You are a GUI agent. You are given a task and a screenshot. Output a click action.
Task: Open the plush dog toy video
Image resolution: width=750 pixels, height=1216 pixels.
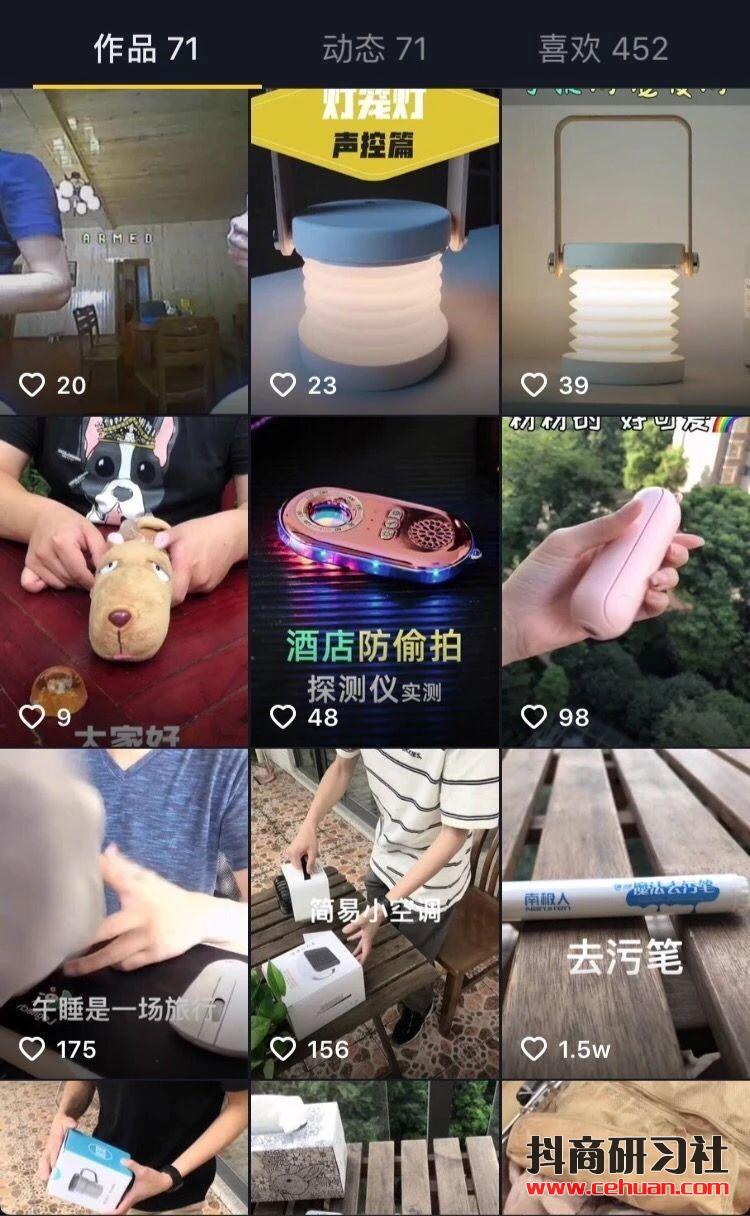point(123,580)
